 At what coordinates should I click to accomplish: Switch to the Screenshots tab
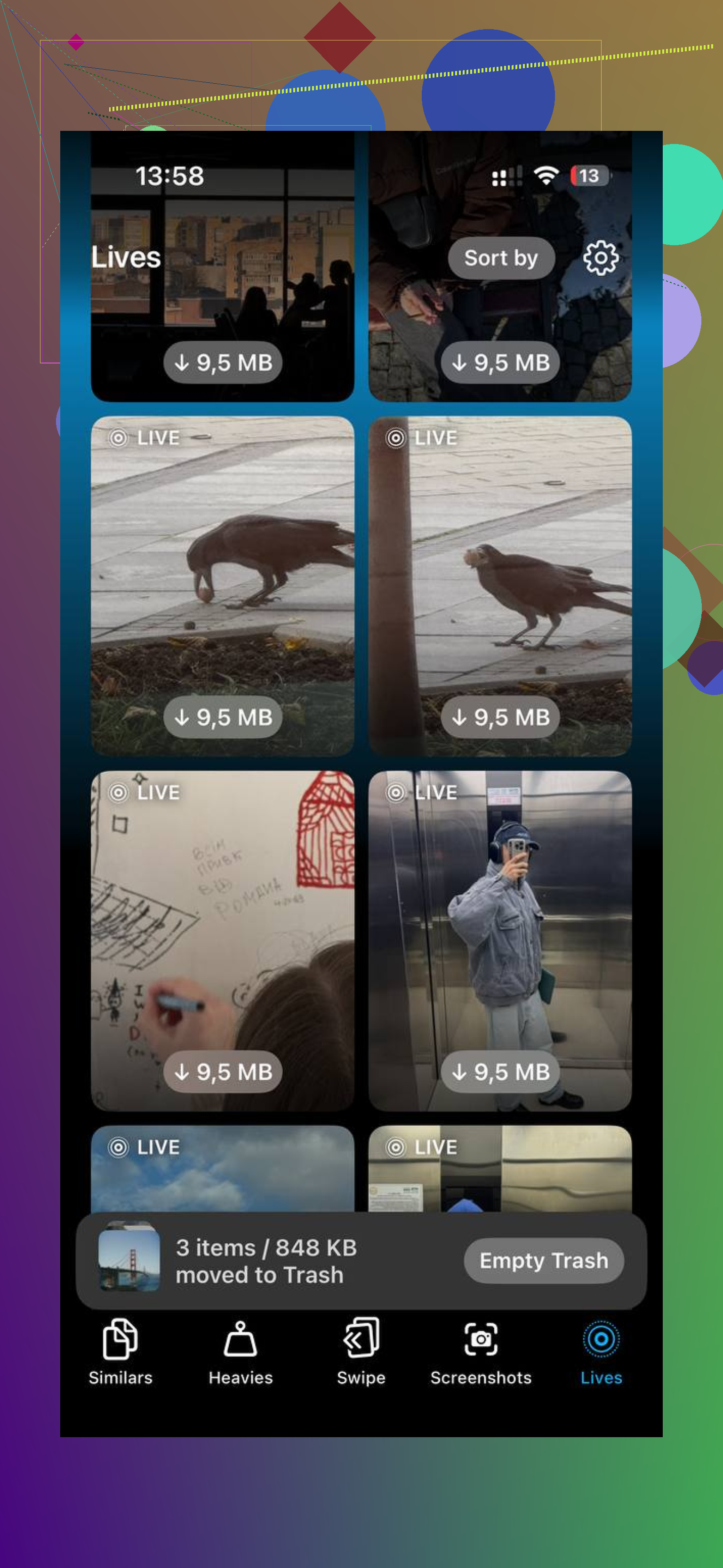pos(481,1352)
